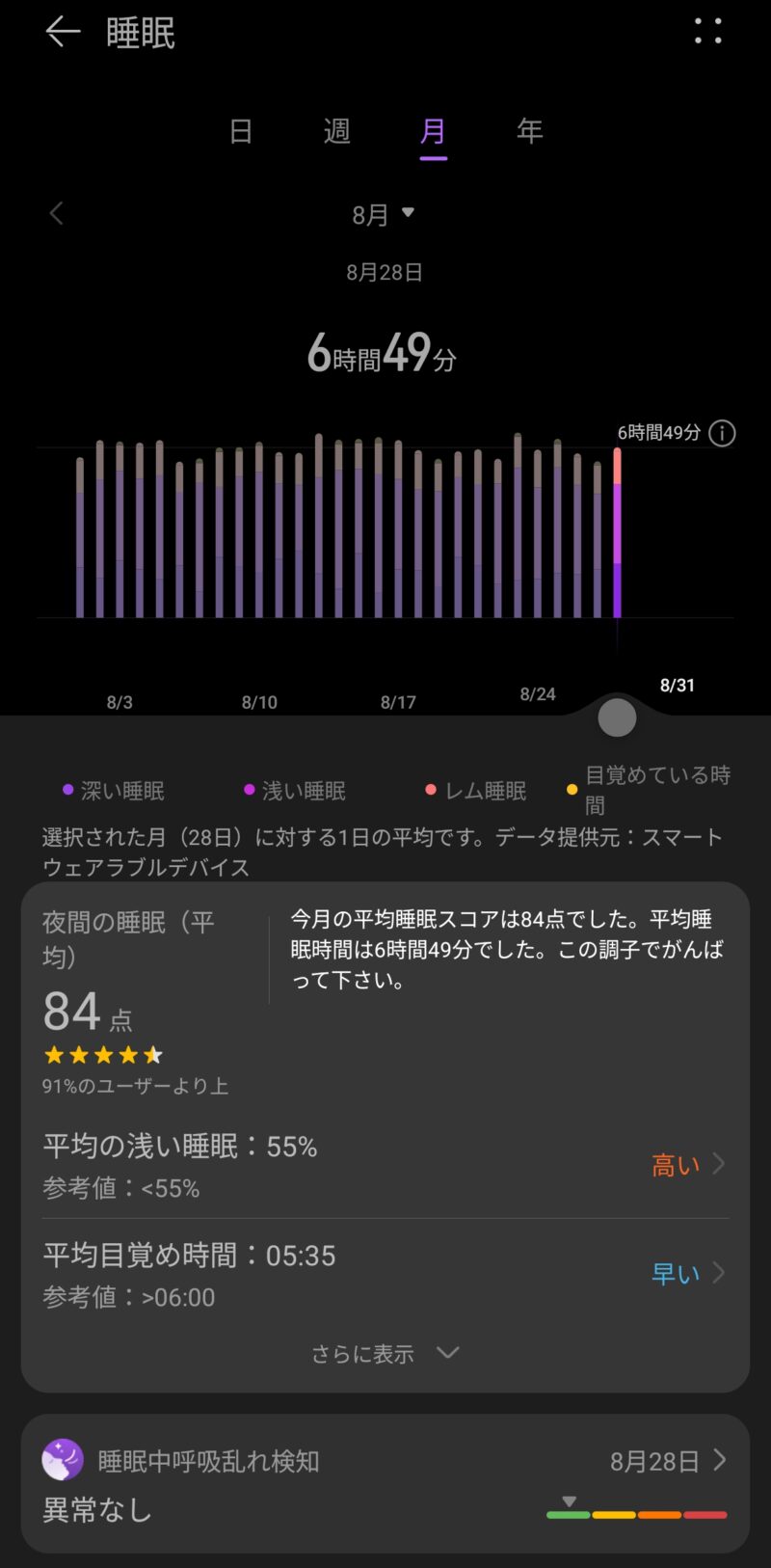Open 睡眠中呼吸乱れ検知 card
771x1568 pixels.
coord(385,1483)
